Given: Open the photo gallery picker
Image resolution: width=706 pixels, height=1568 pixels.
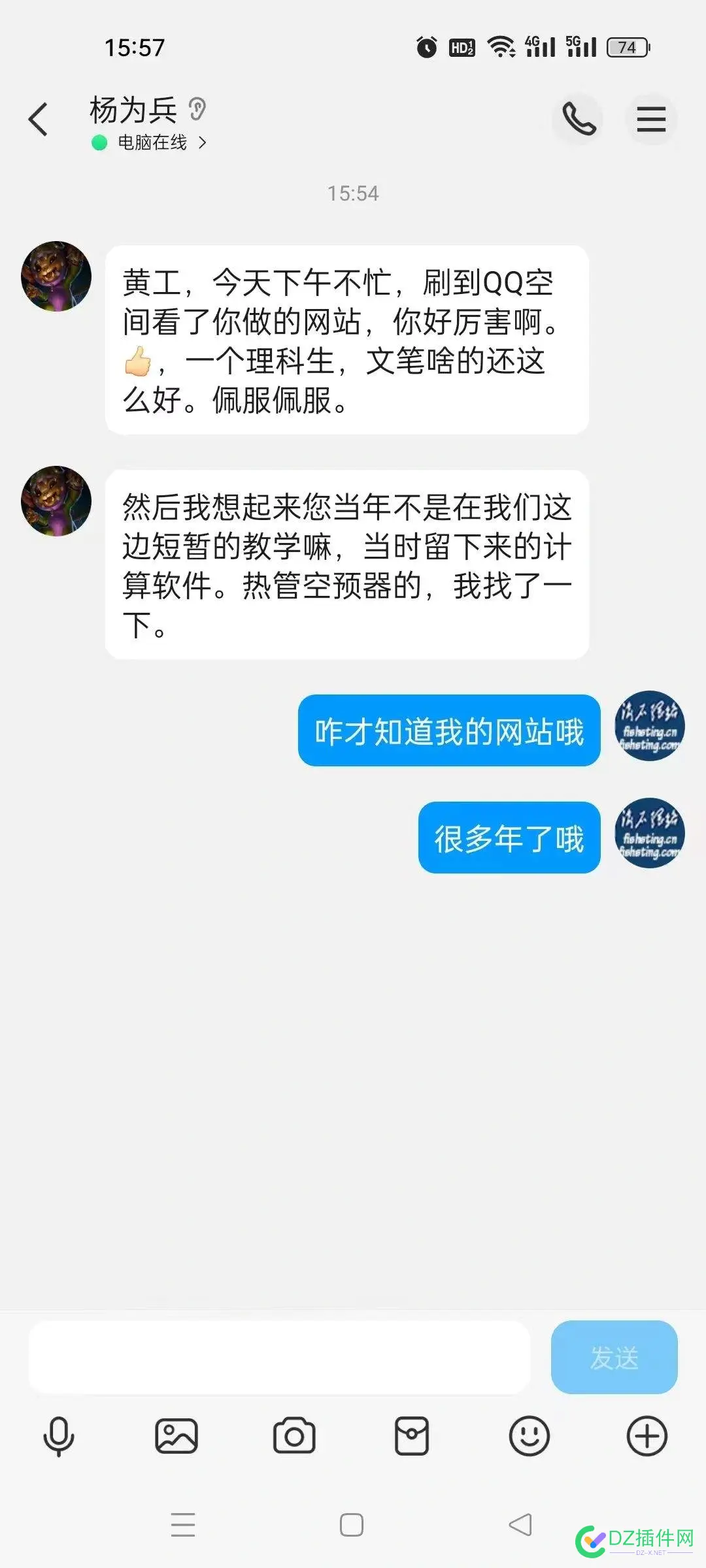Looking at the screenshot, I should 176,1437.
